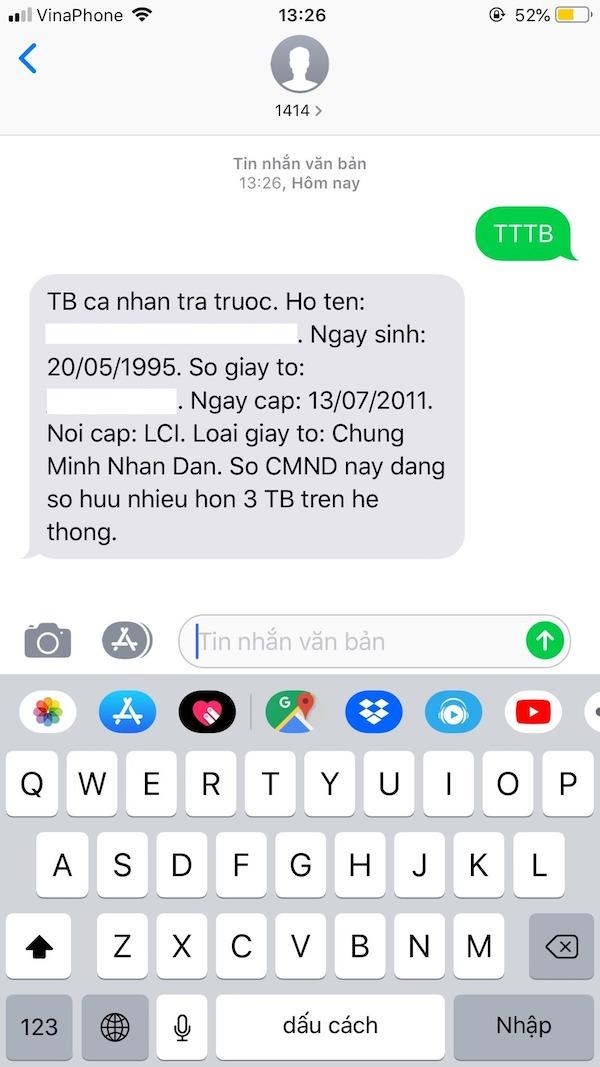The width and height of the screenshot is (600, 1067).
Task: Open Dropbox in the app strip
Action: pos(374,712)
